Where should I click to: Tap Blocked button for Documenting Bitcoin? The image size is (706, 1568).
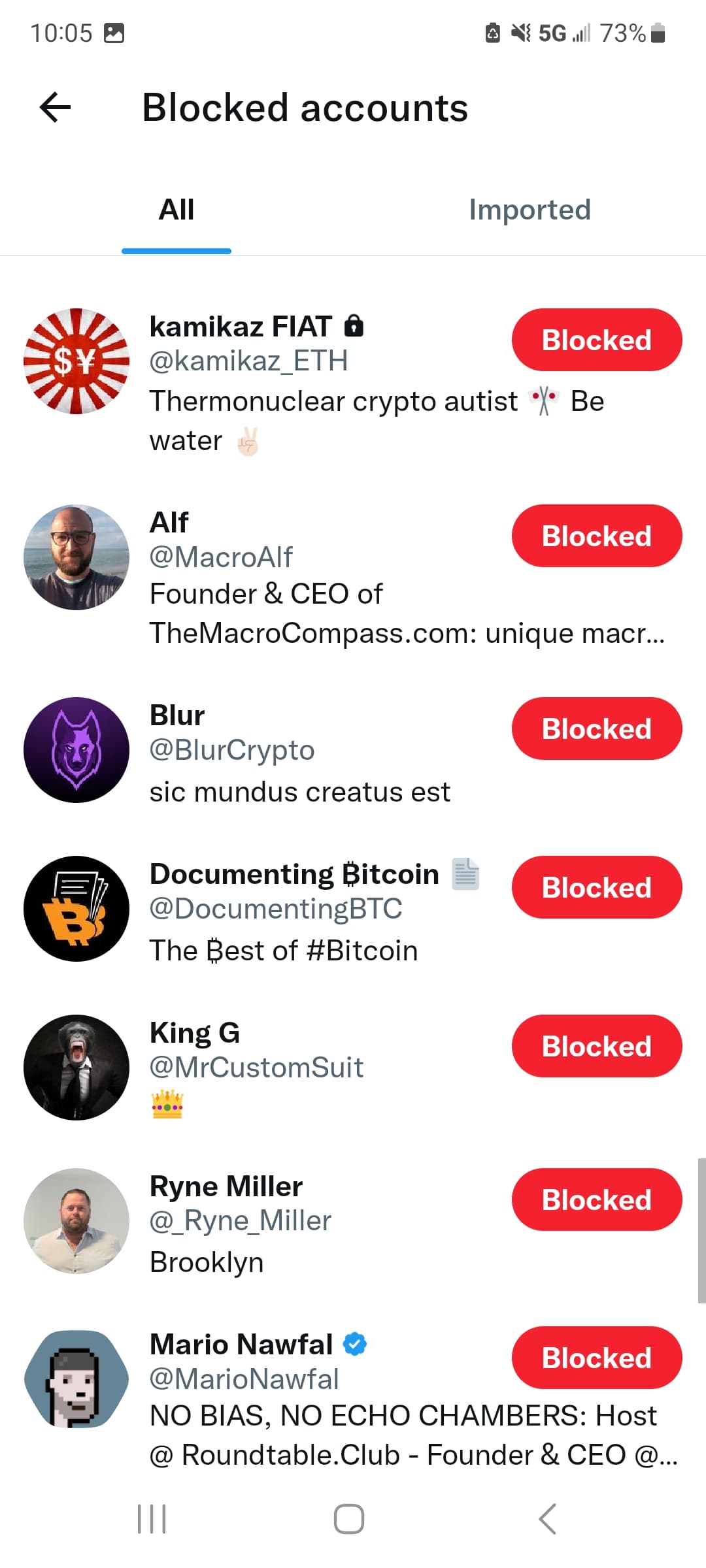(597, 887)
